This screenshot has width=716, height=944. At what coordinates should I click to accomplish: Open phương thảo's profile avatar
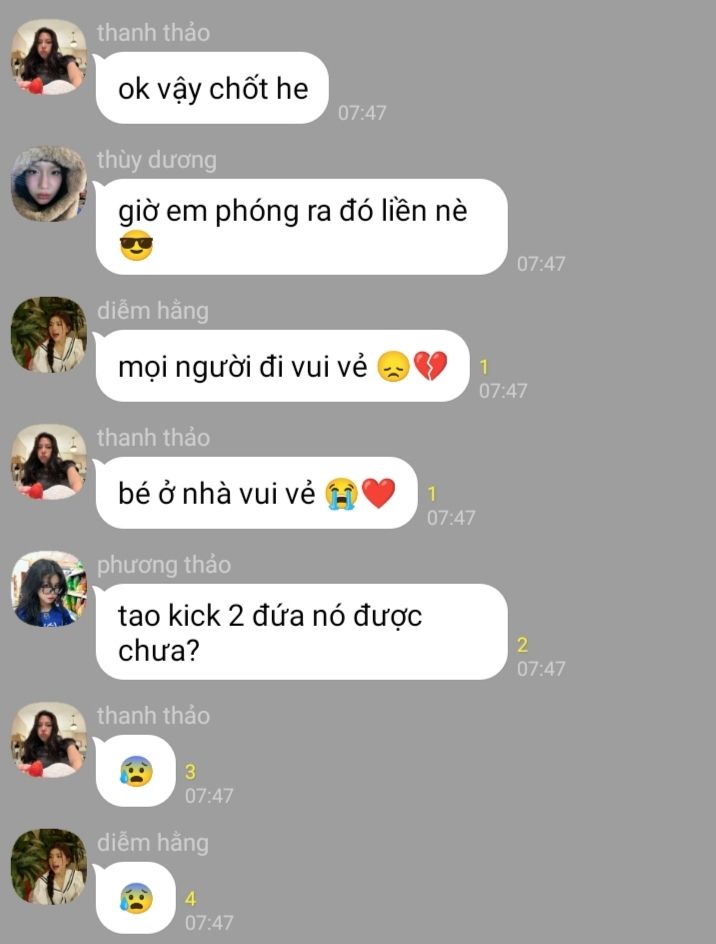point(48,589)
